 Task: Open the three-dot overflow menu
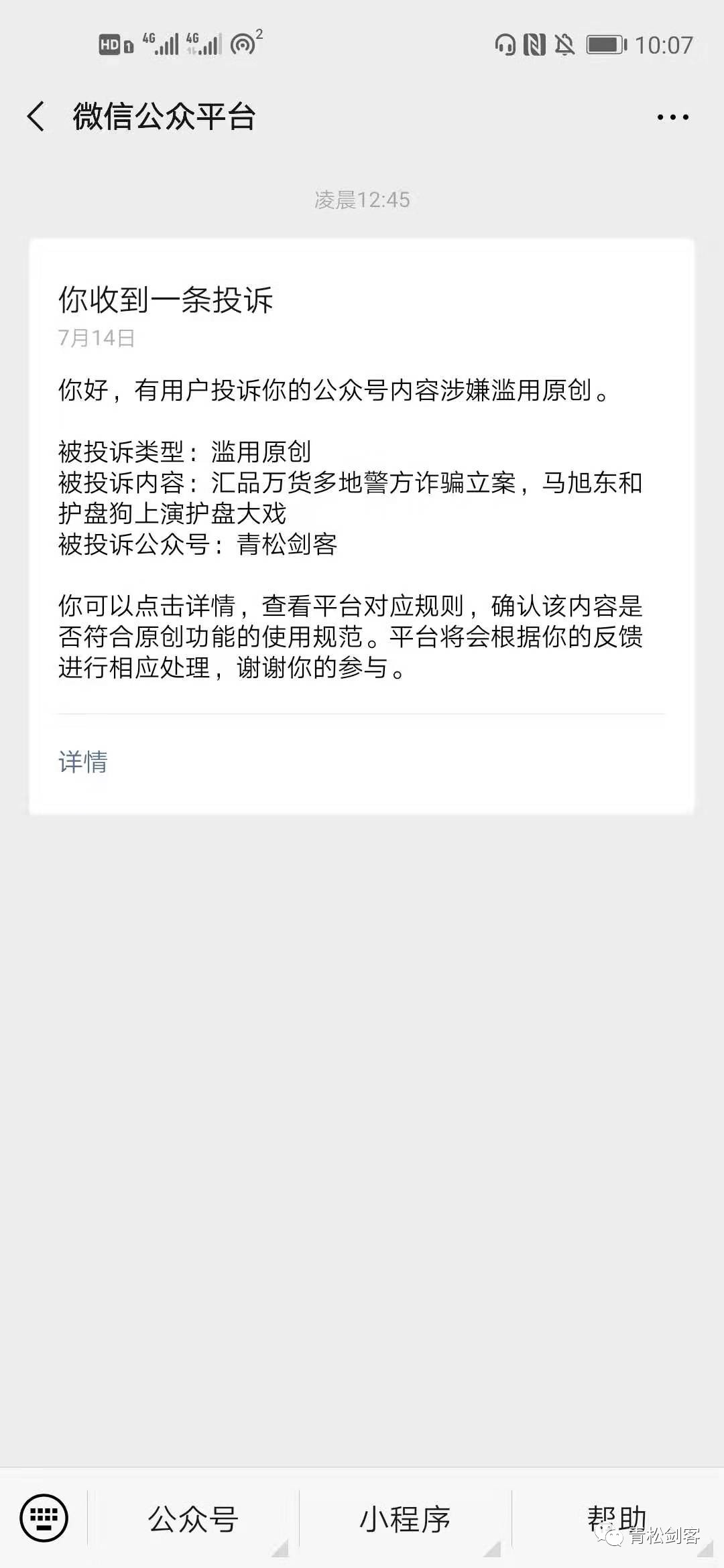click(x=672, y=117)
